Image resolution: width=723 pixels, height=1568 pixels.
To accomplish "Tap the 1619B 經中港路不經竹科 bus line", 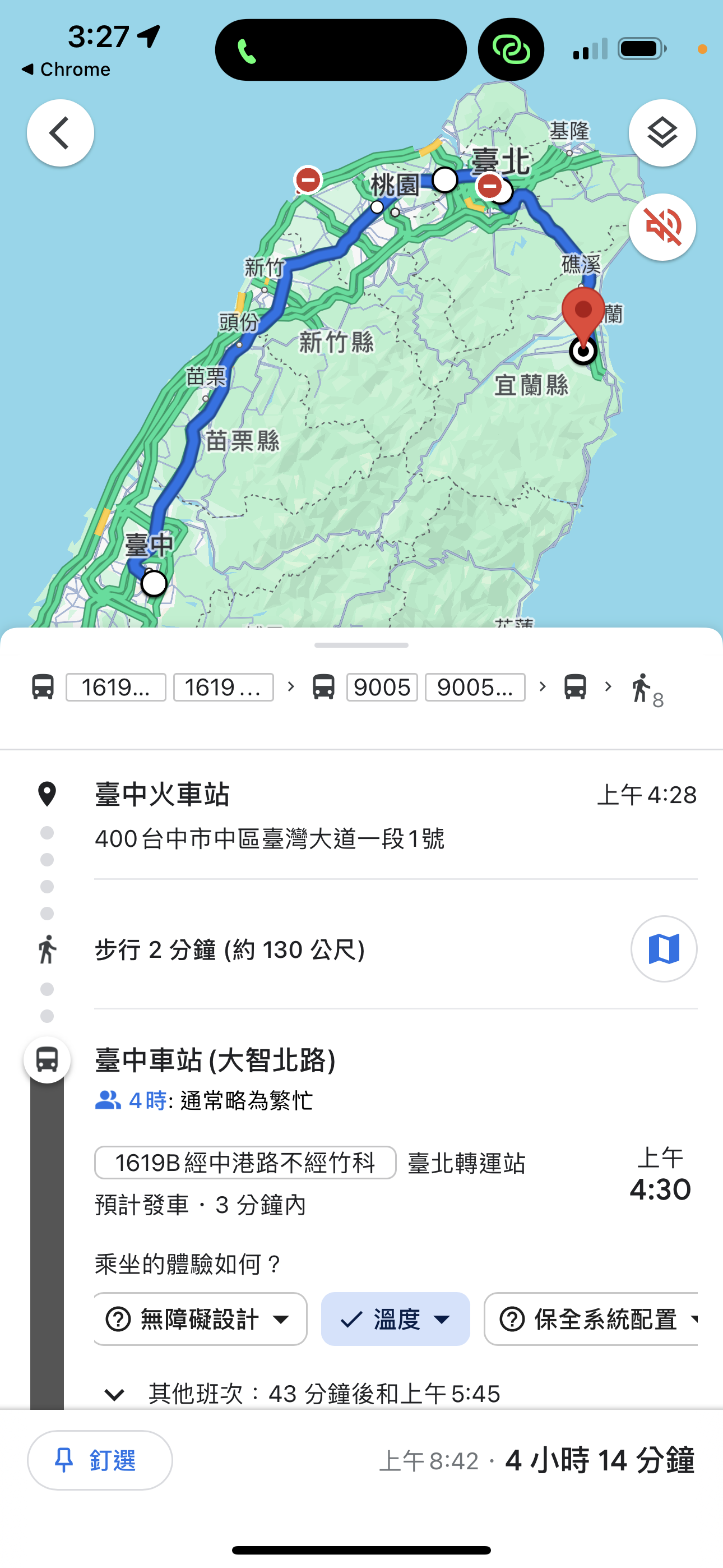I will pos(245,1163).
